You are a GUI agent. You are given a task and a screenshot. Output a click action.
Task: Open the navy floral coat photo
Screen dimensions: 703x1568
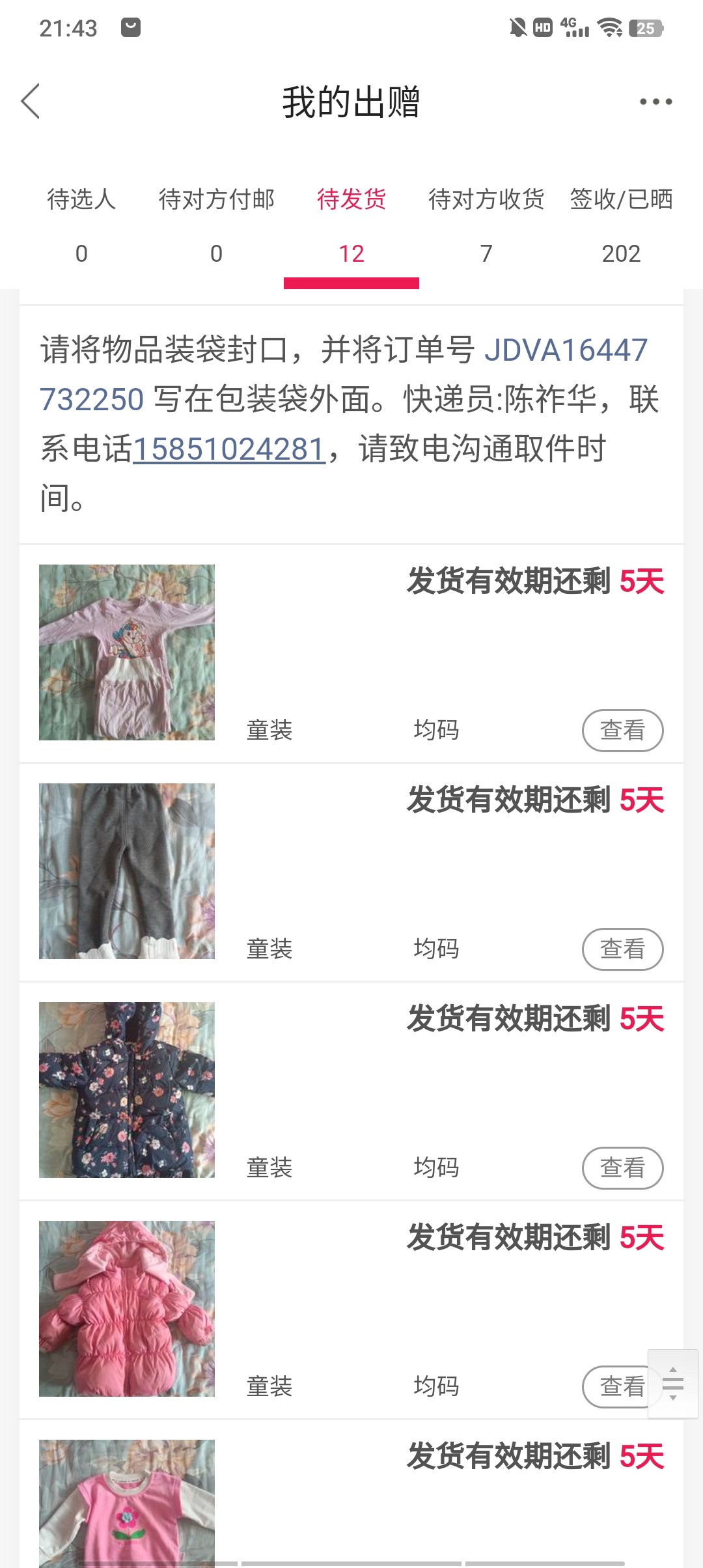(x=127, y=1090)
